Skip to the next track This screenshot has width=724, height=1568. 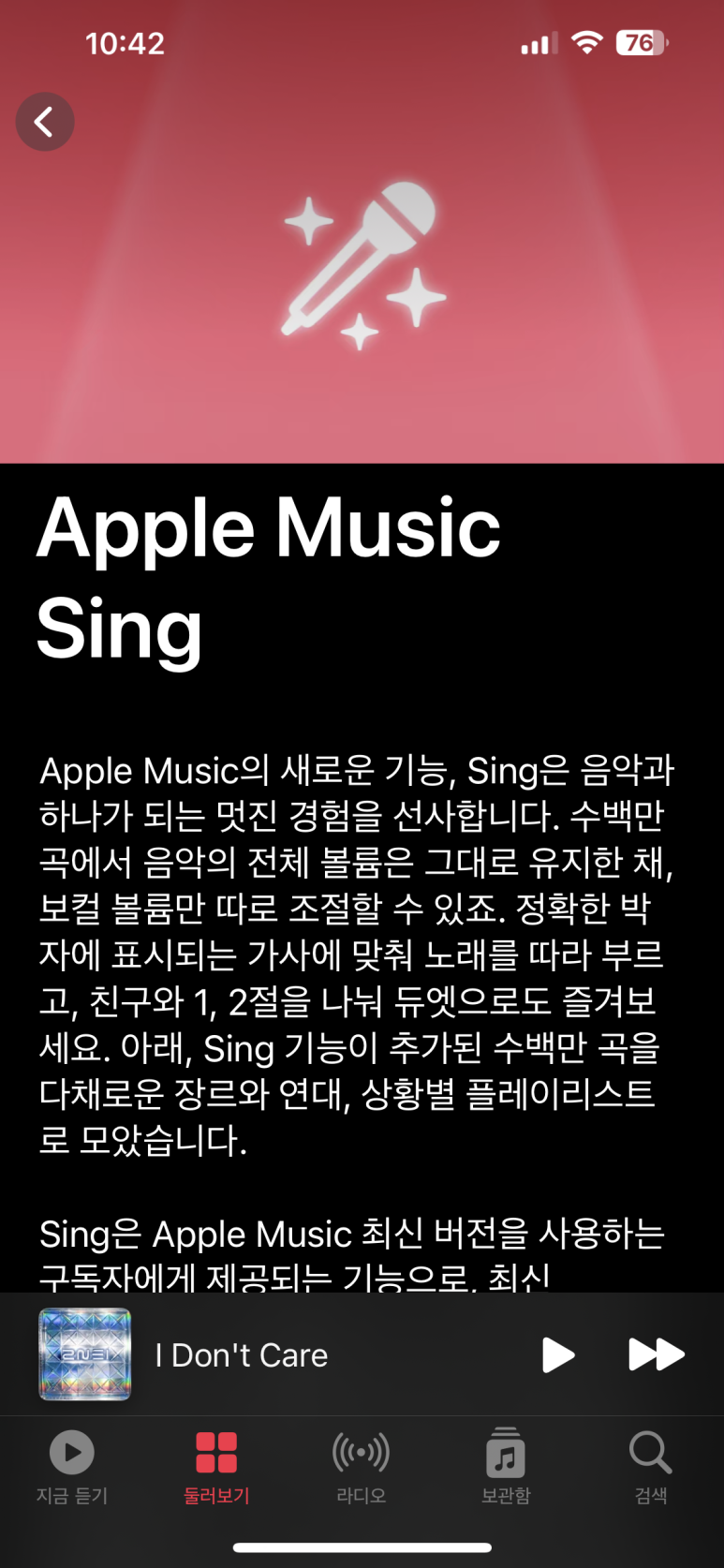(x=656, y=1354)
